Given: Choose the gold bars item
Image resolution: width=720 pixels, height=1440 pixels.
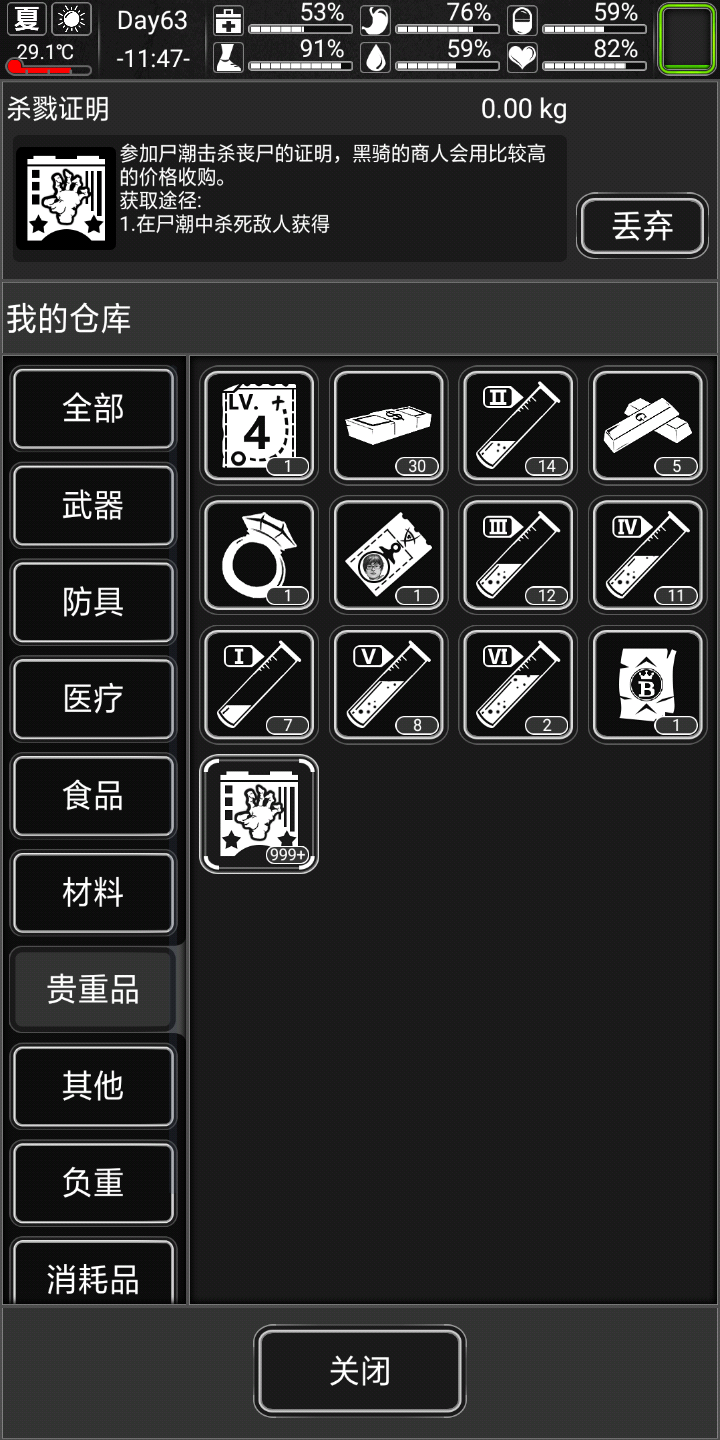Looking at the screenshot, I should (x=647, y=425).
